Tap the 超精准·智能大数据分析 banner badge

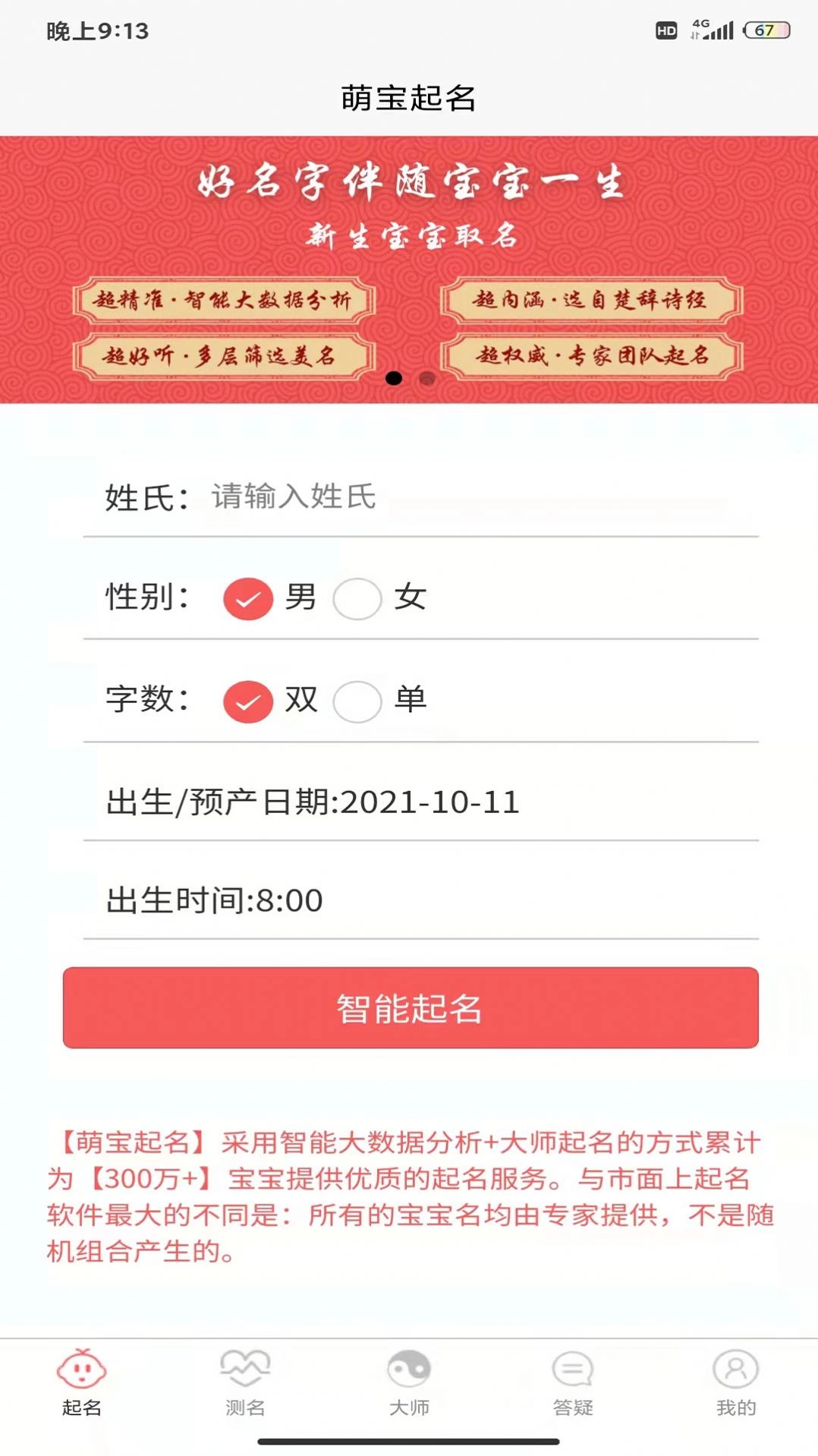[x=224, y=300]
